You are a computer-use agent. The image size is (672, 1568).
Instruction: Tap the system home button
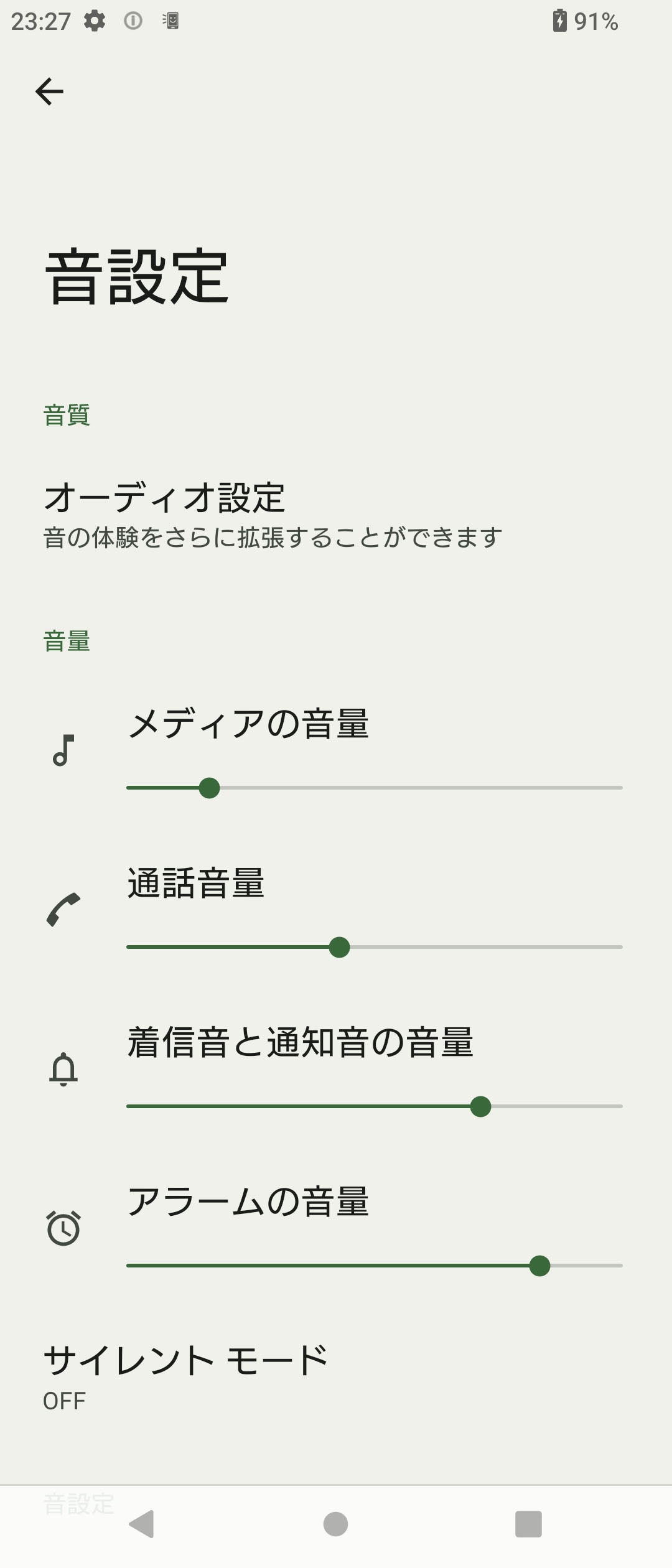335,1524
